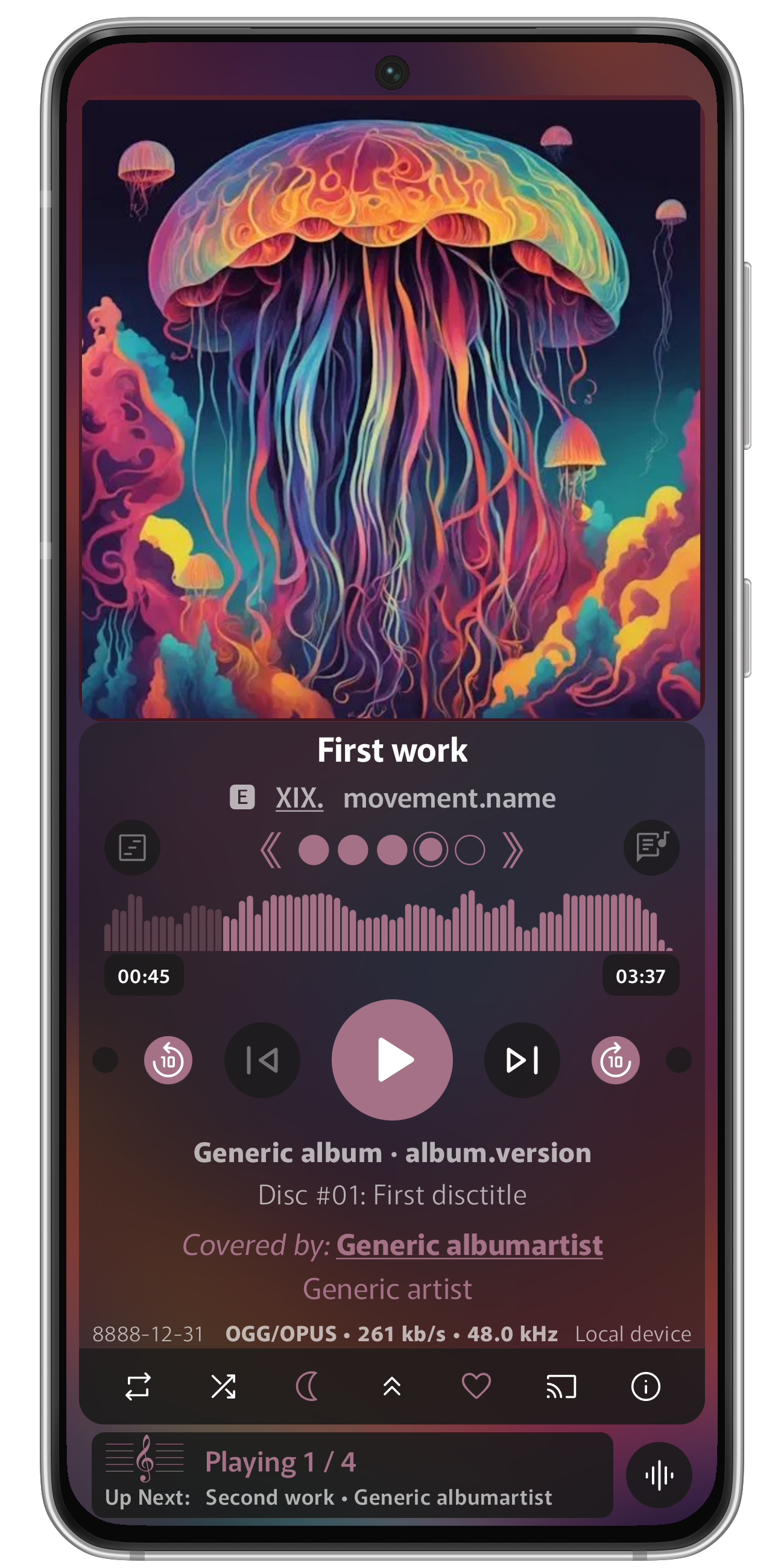Viewport: 784px width, 1568px height.
Task: Open the cast to device icon
Action: click(x=561, y=1386)
